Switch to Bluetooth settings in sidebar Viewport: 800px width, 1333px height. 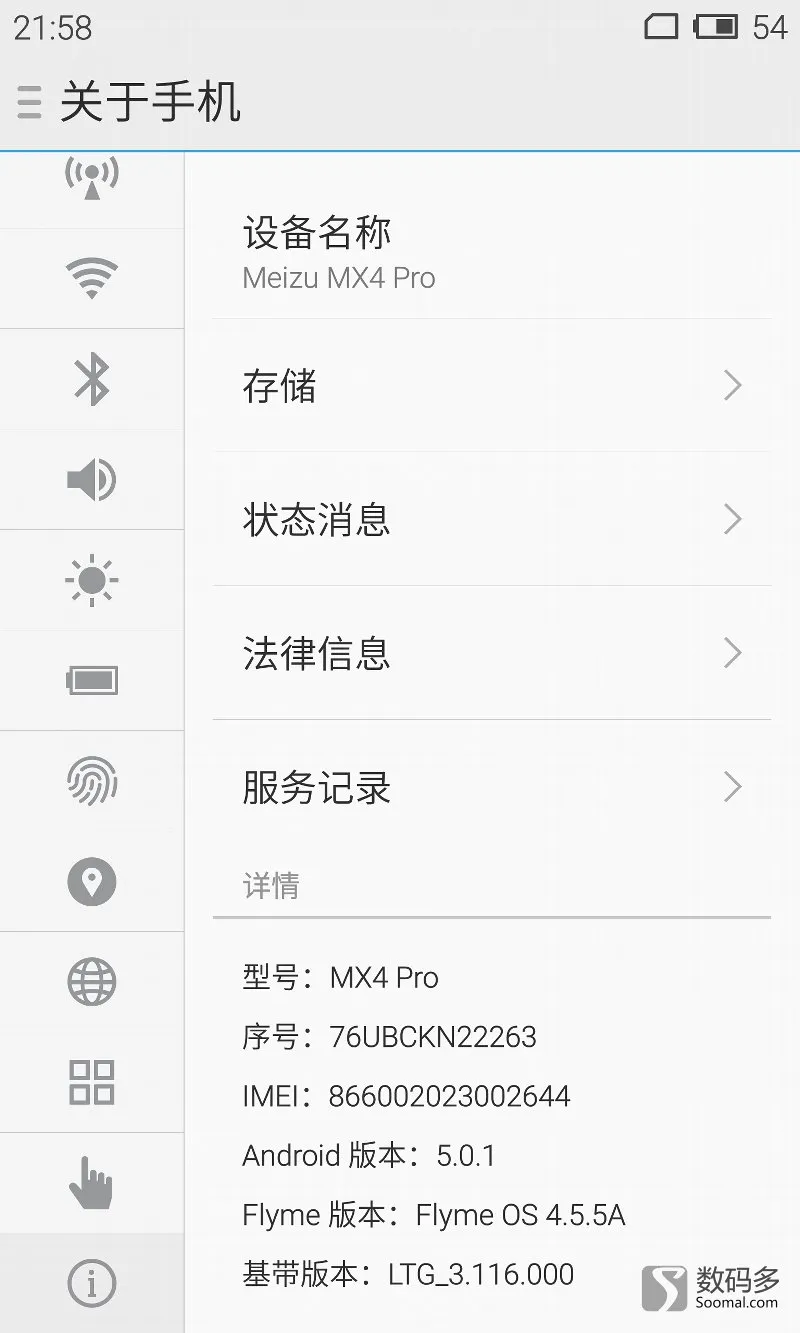[x=92, y=380]
